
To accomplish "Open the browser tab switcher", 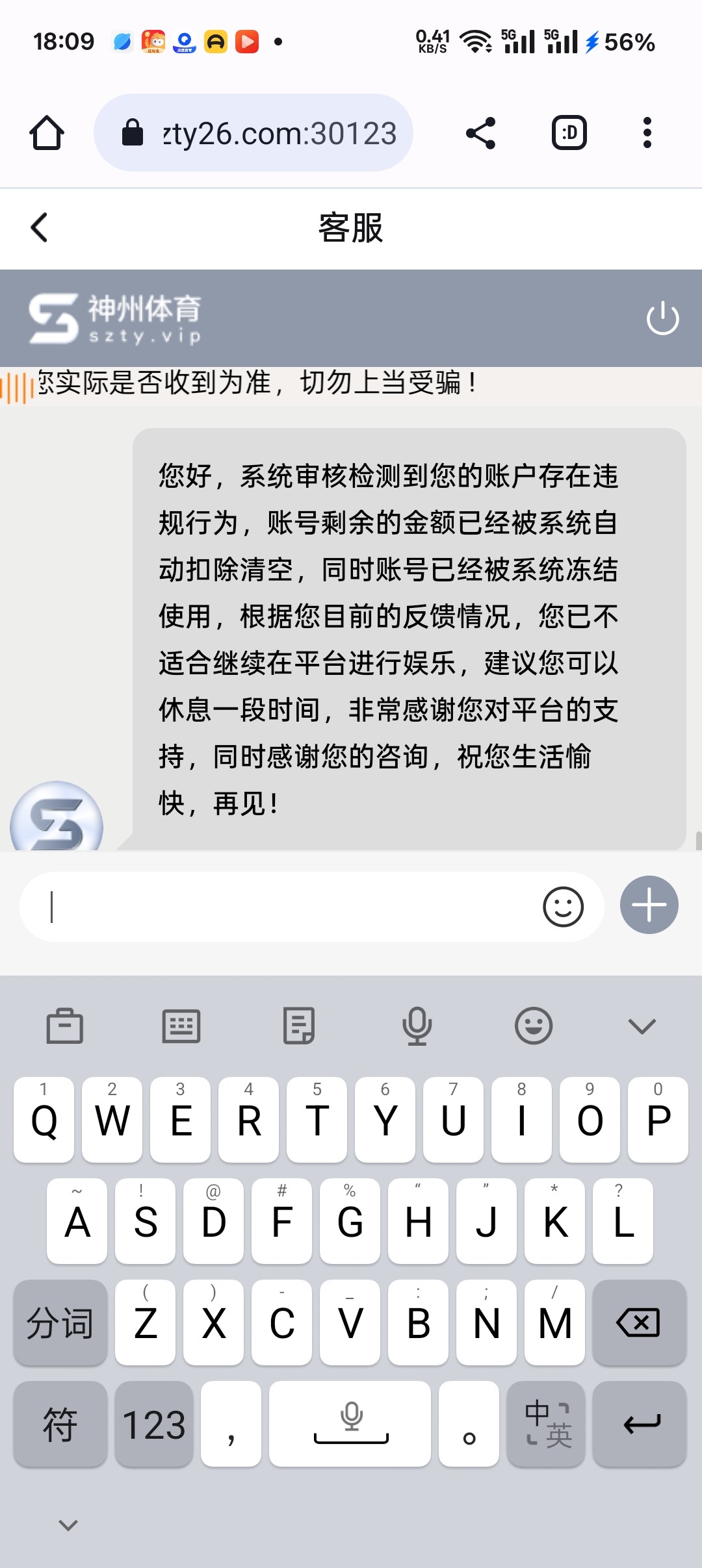I will (569, 133).
